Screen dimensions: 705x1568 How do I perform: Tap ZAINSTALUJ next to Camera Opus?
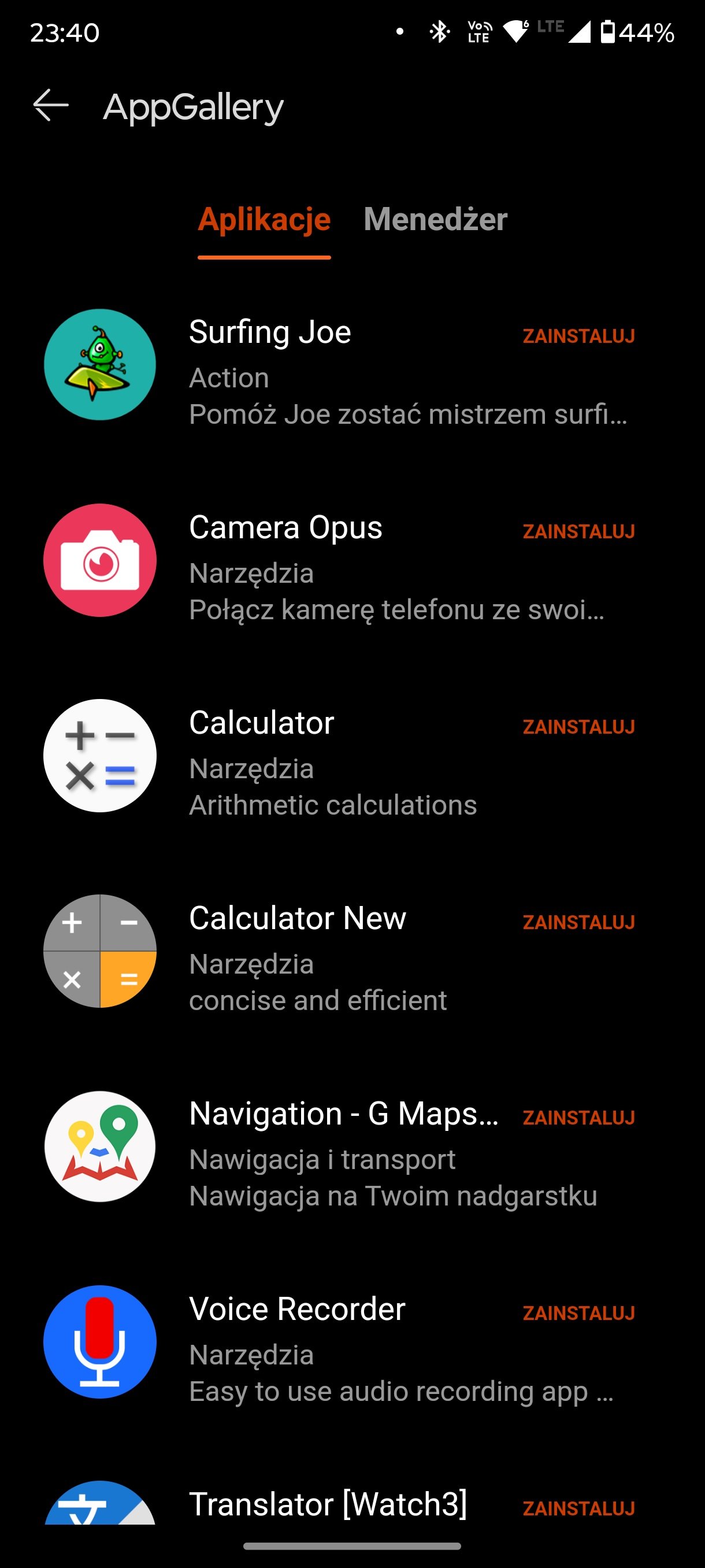click(578, 531)
